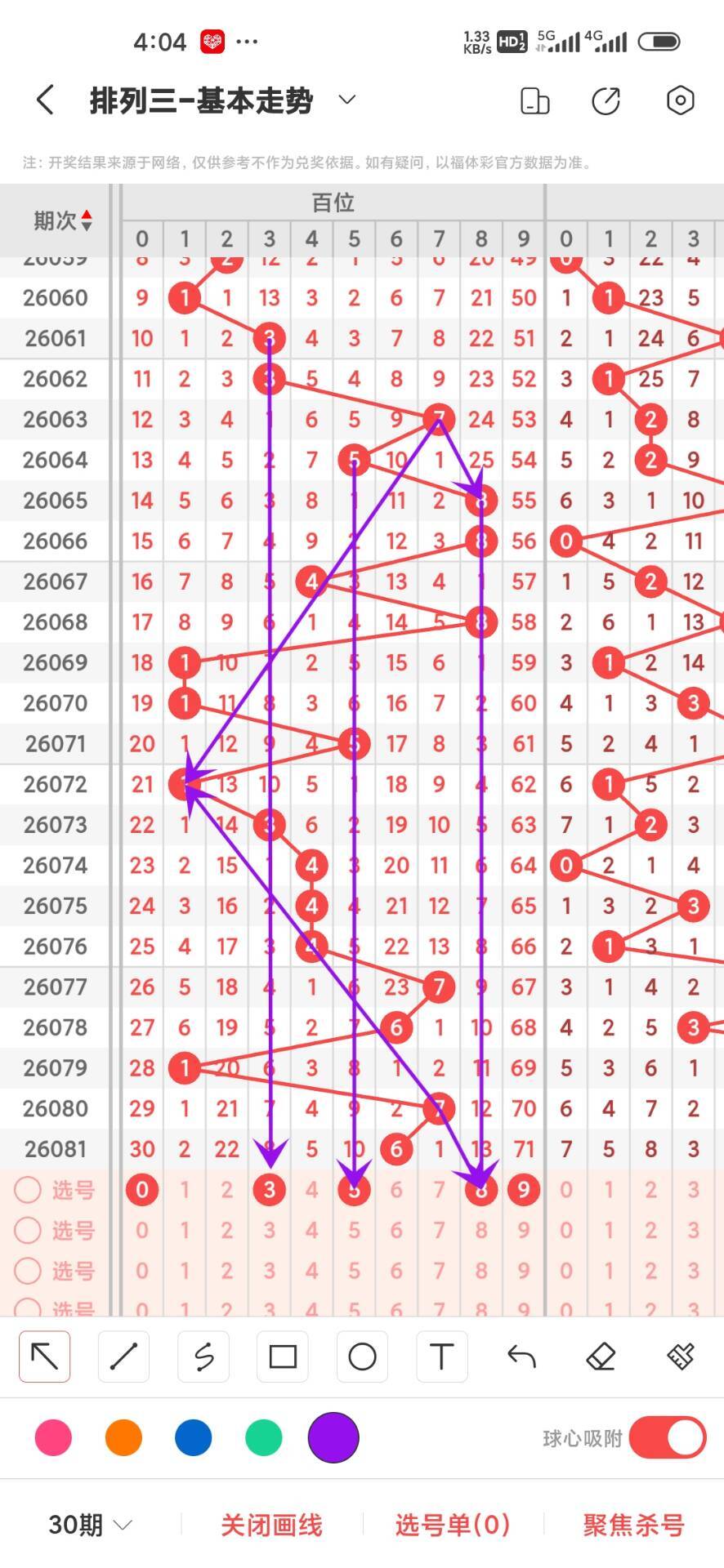
Task: Select the circle drawing tool
Action: [362, 1356]
